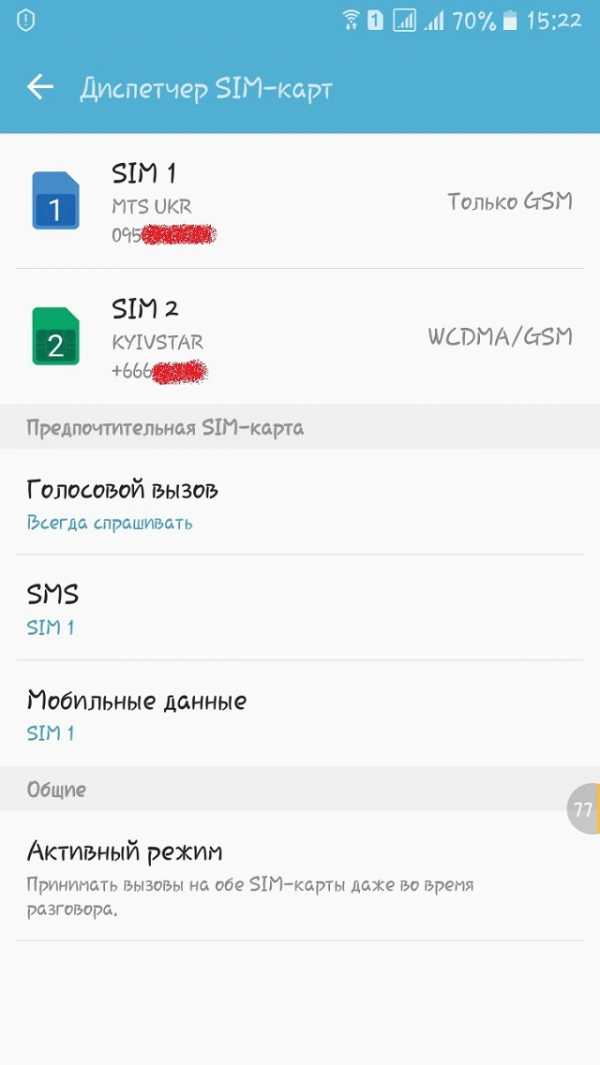Screen dimensions: 600x1065
Task: Go back from Диспетчер SIM-карт
Action: [x=40, y=88]
